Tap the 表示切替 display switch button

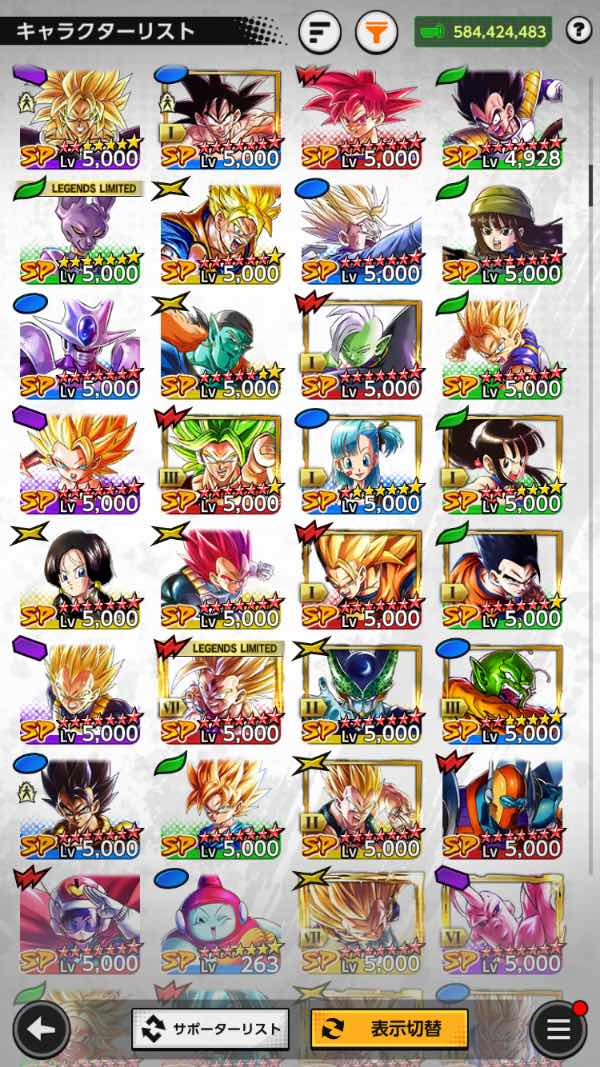pos(390,1029)
